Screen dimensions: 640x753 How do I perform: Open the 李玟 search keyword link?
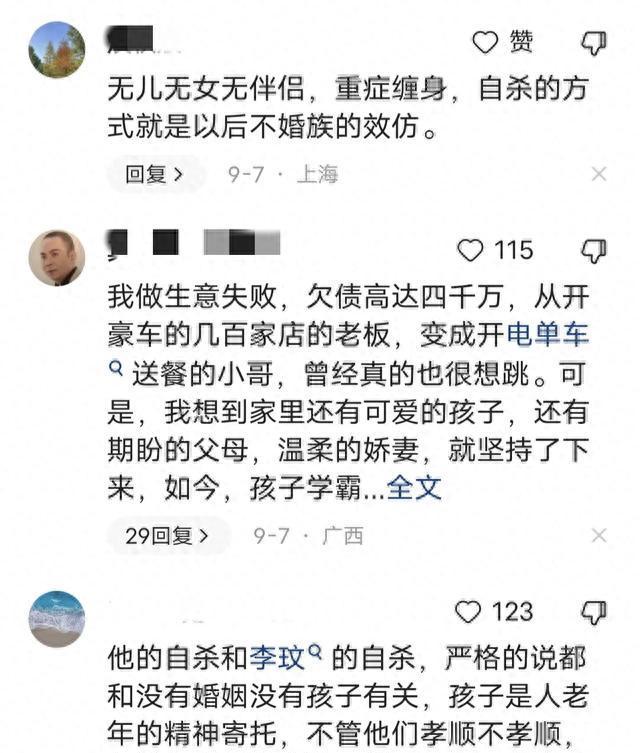click(x=283, y=658)
